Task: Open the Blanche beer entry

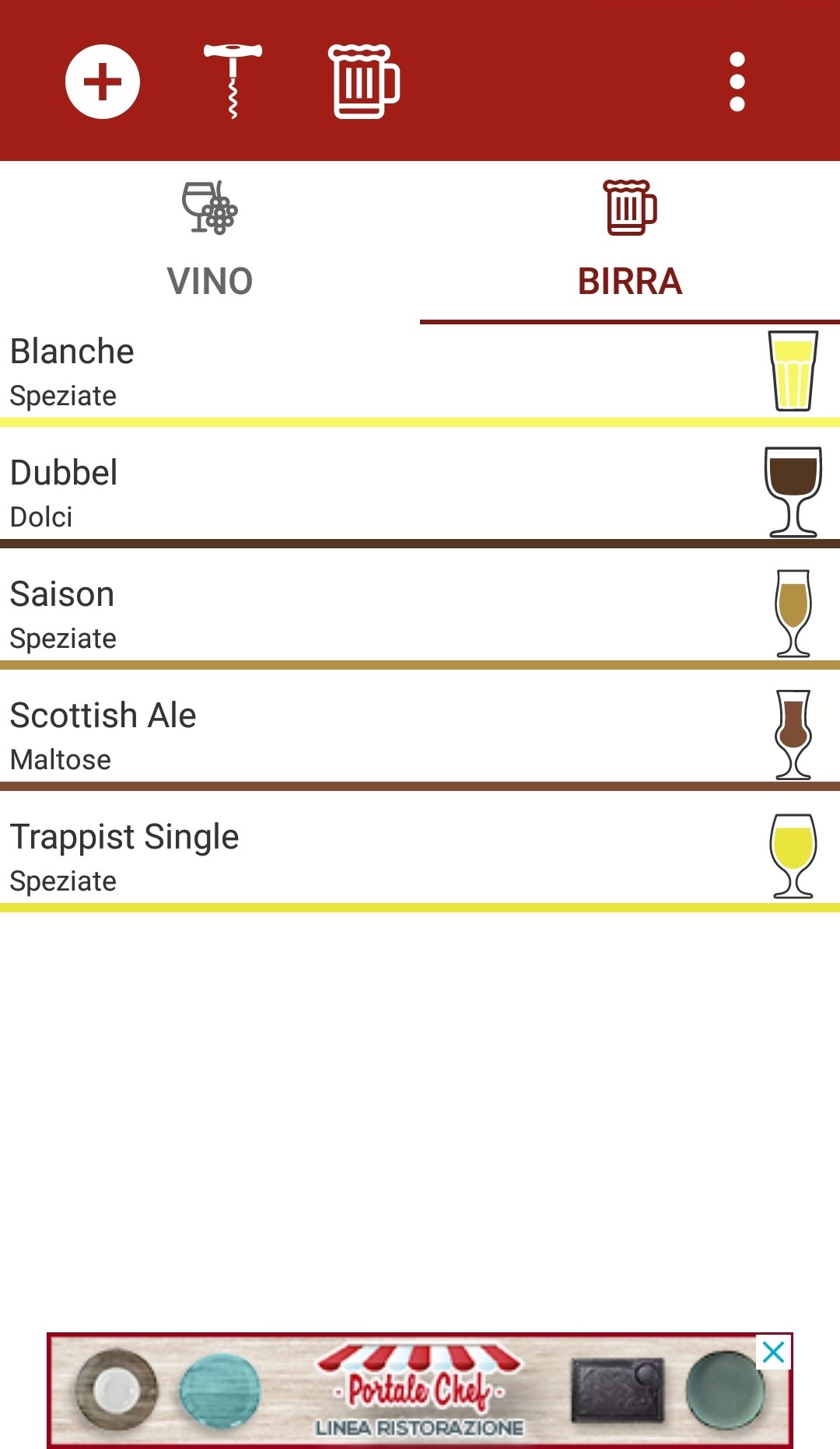Action: (420, 372)
